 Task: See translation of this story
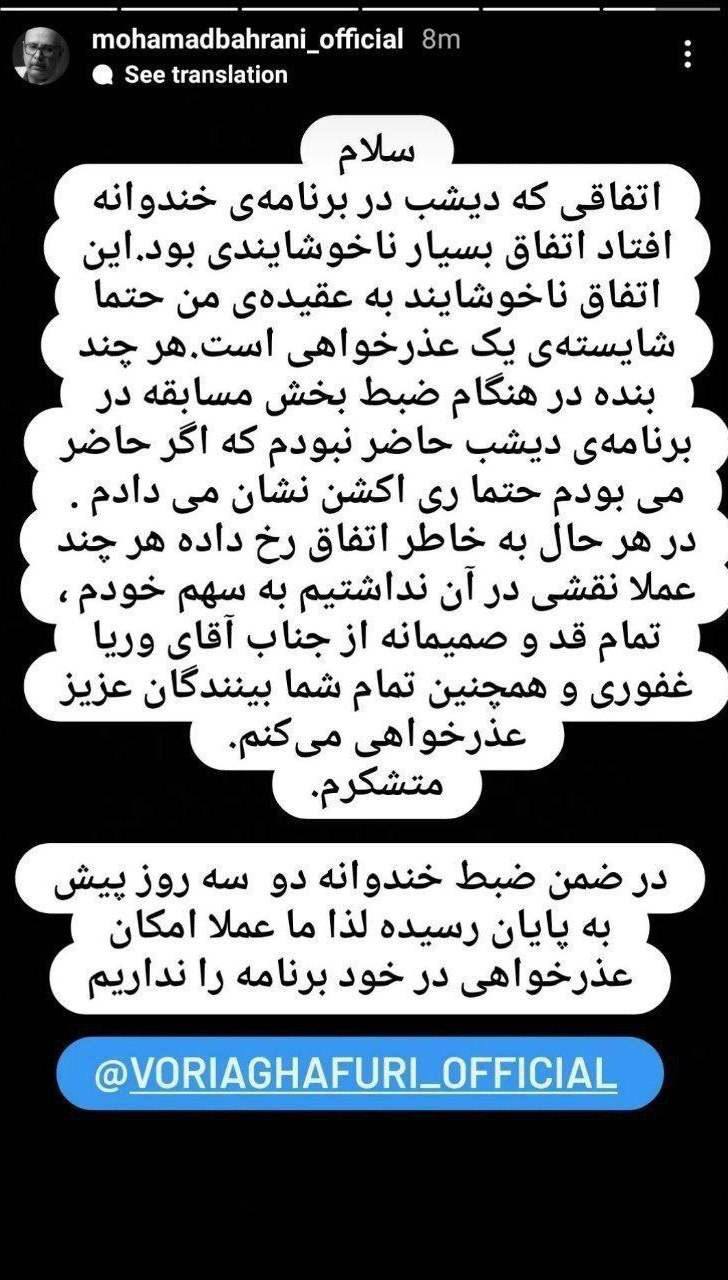pyautogui.click(x=205, y=75)
